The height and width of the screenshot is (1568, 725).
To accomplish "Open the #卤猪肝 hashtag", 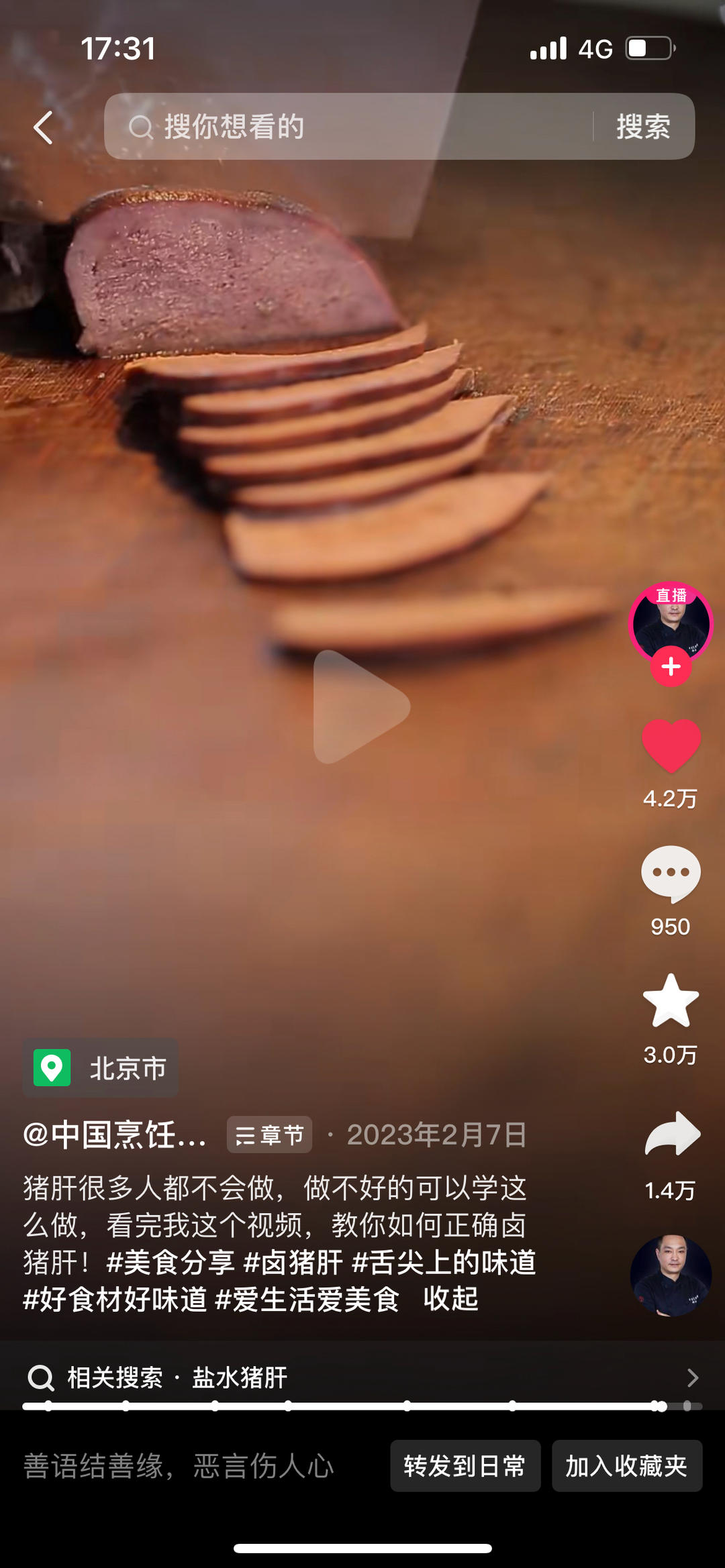I will pos(293,1262).
